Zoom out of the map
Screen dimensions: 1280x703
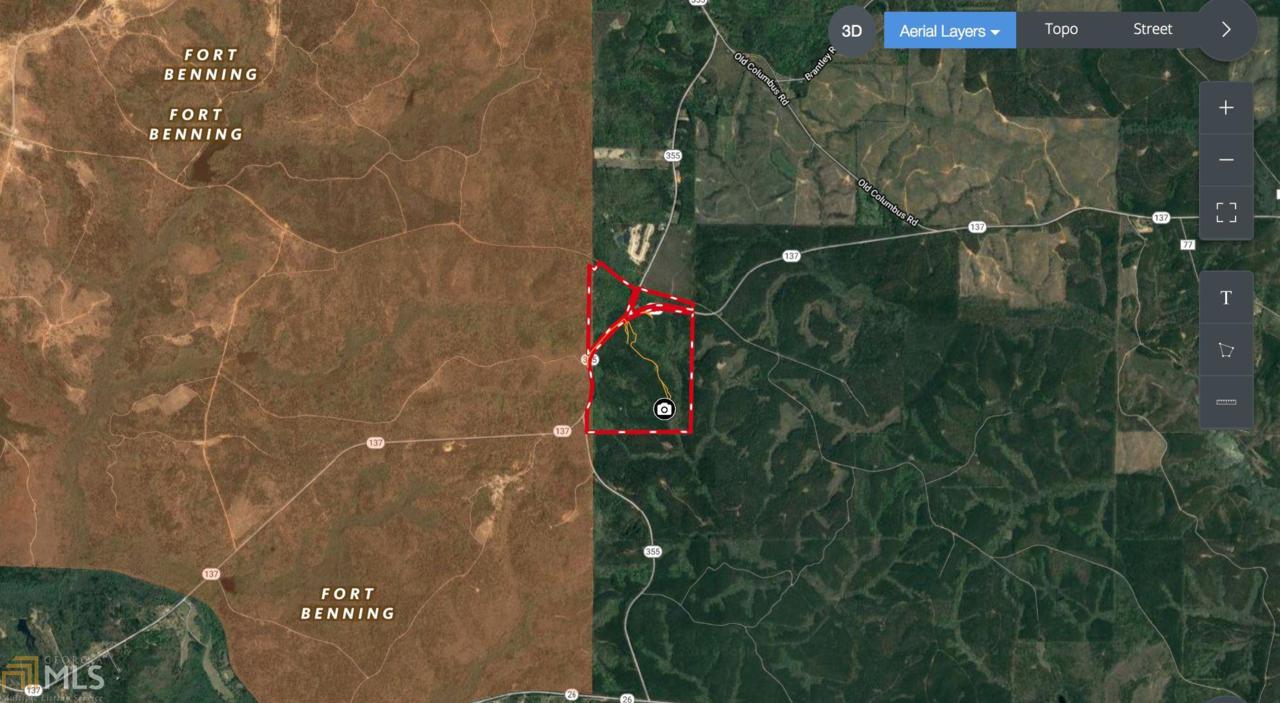1226,160
